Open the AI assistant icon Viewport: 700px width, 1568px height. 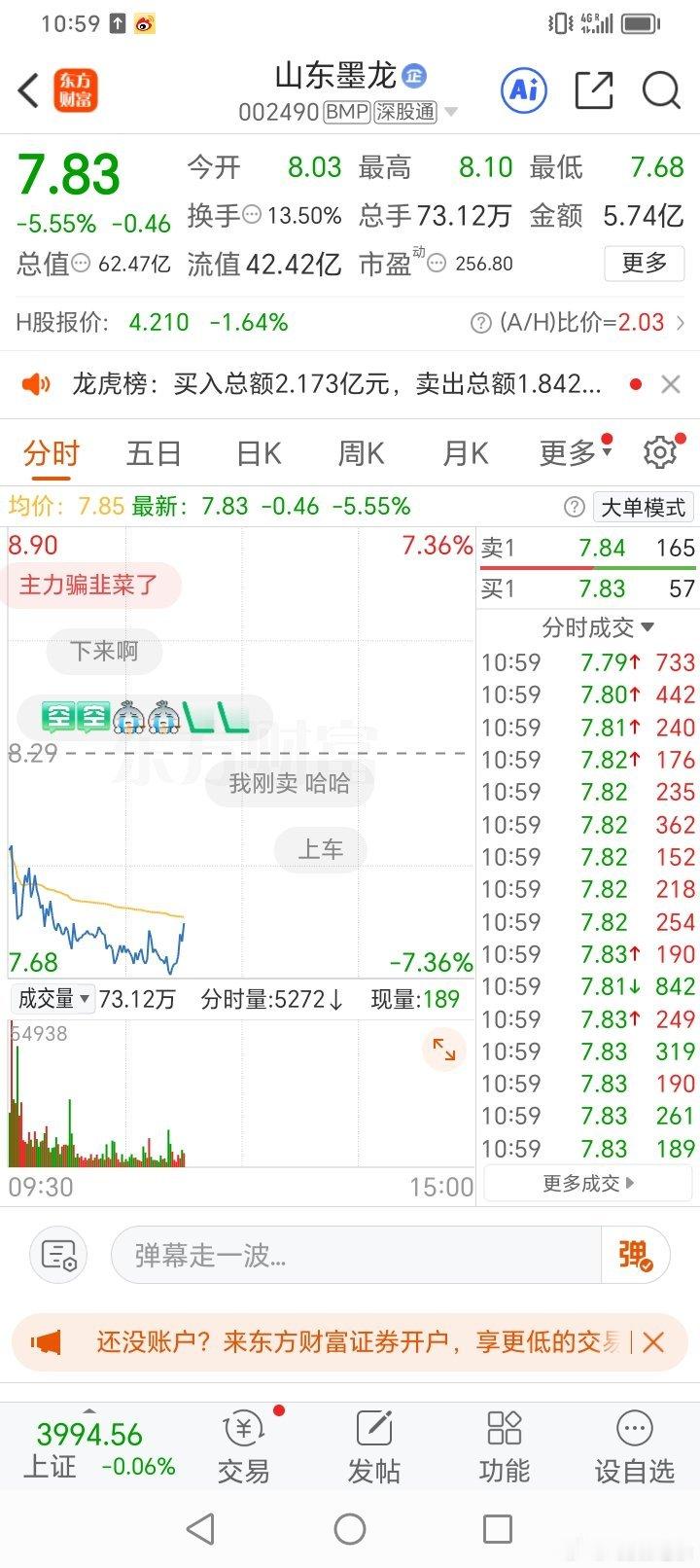click(522, 89)
